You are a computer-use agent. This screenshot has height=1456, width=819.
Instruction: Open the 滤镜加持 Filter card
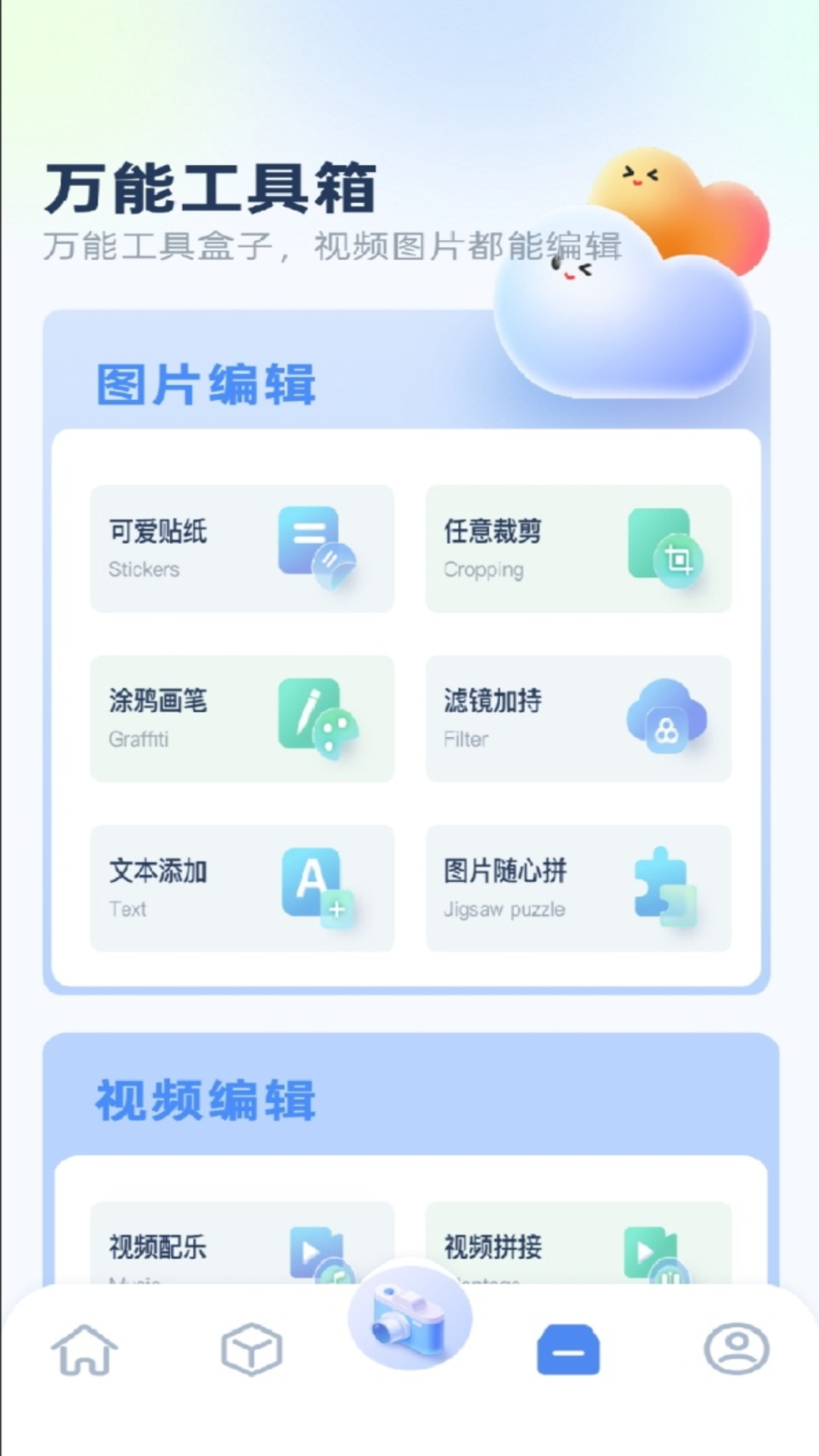[579, 717]
